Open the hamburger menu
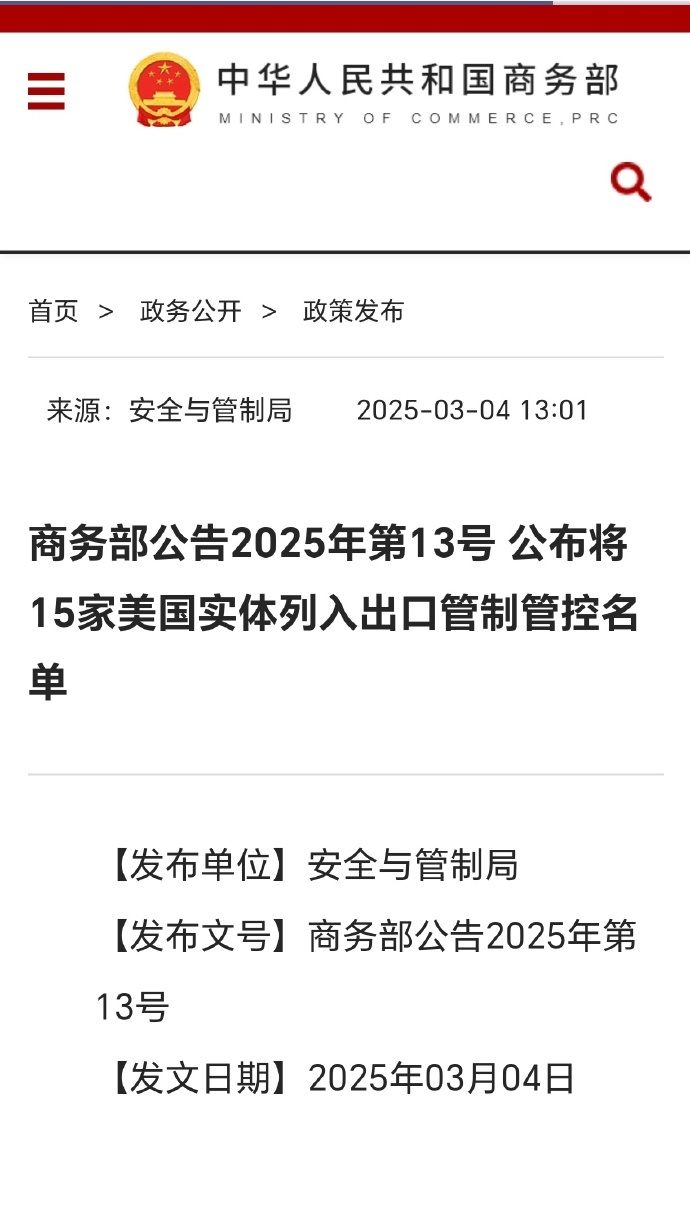Screen dimensions: 690x1214 point(46,91)
